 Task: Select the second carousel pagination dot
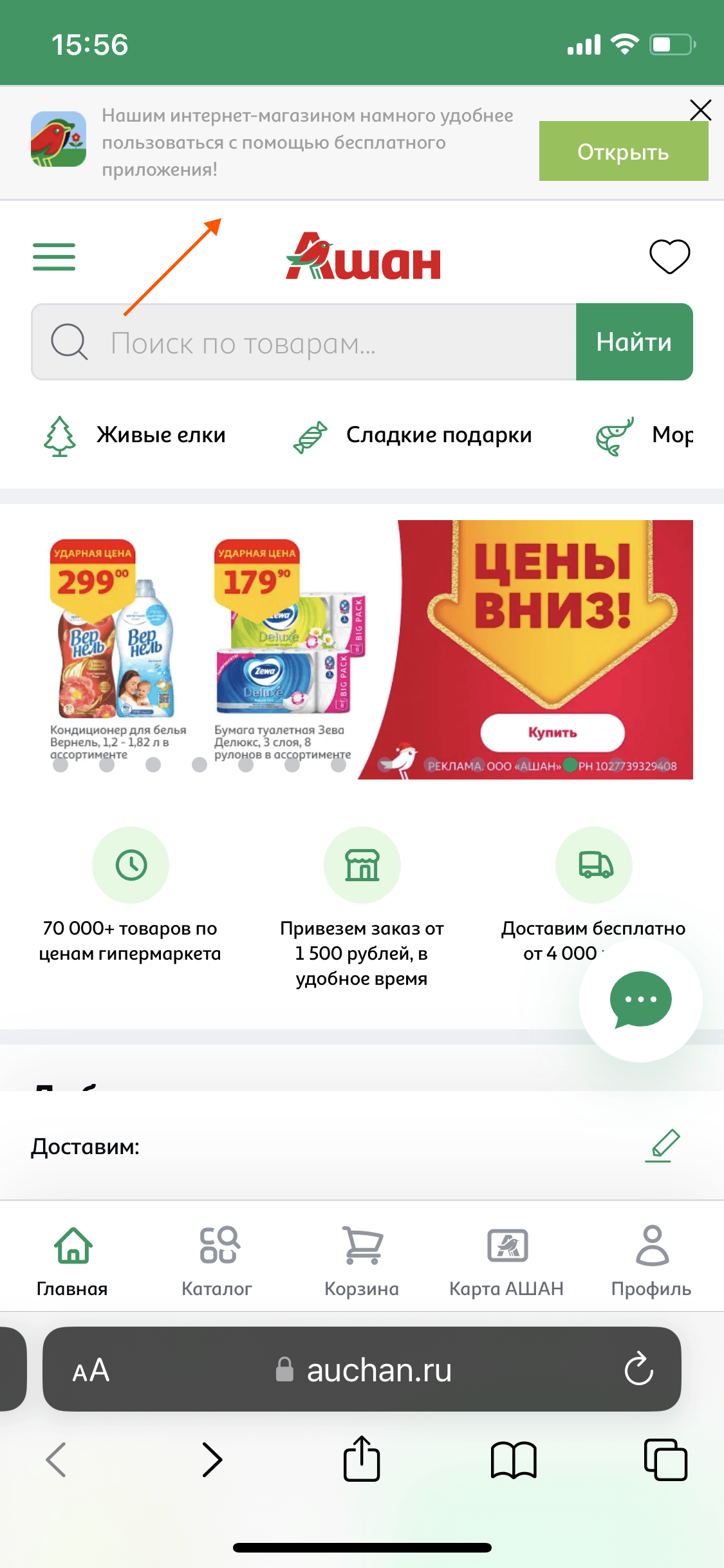point(107,766)
